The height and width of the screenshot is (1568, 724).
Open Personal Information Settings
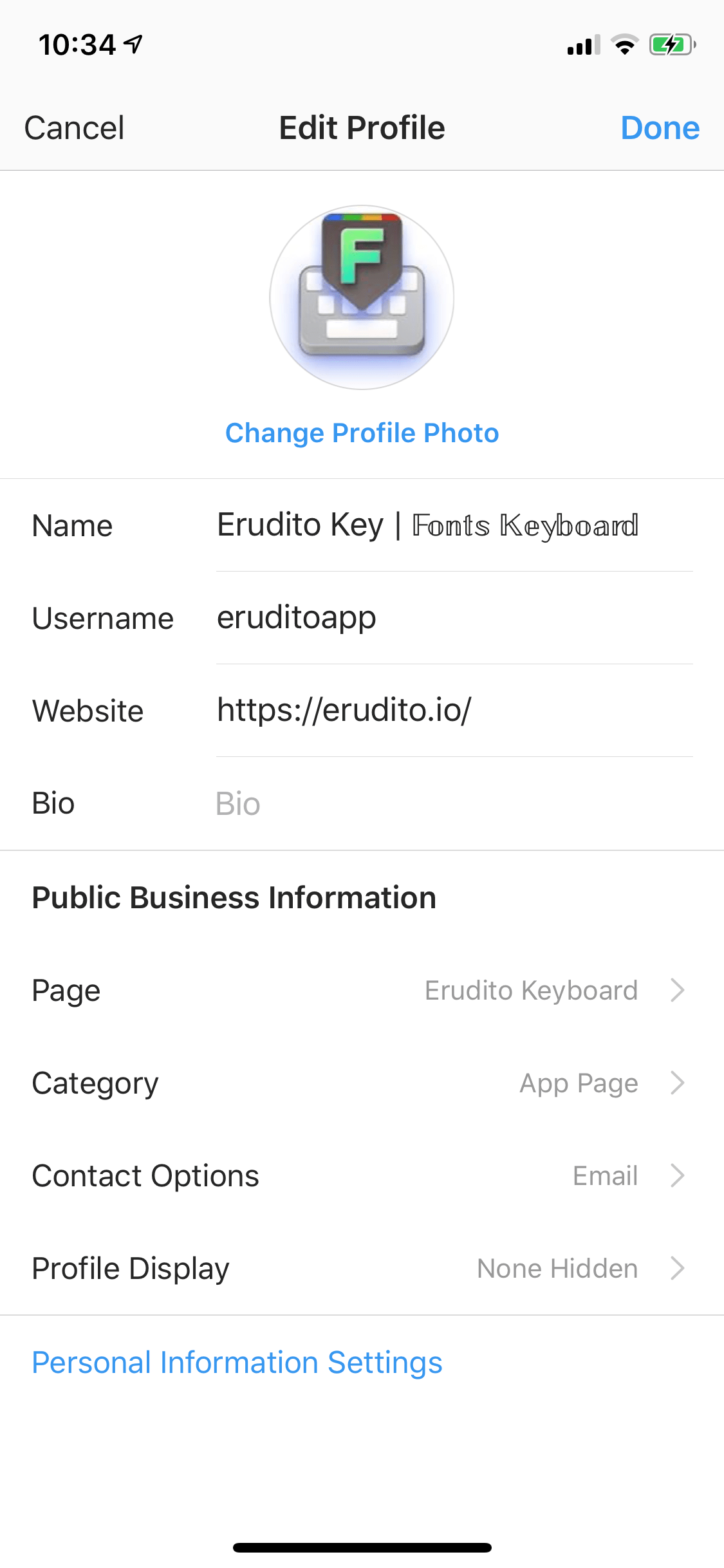(x=237, y=1362)
